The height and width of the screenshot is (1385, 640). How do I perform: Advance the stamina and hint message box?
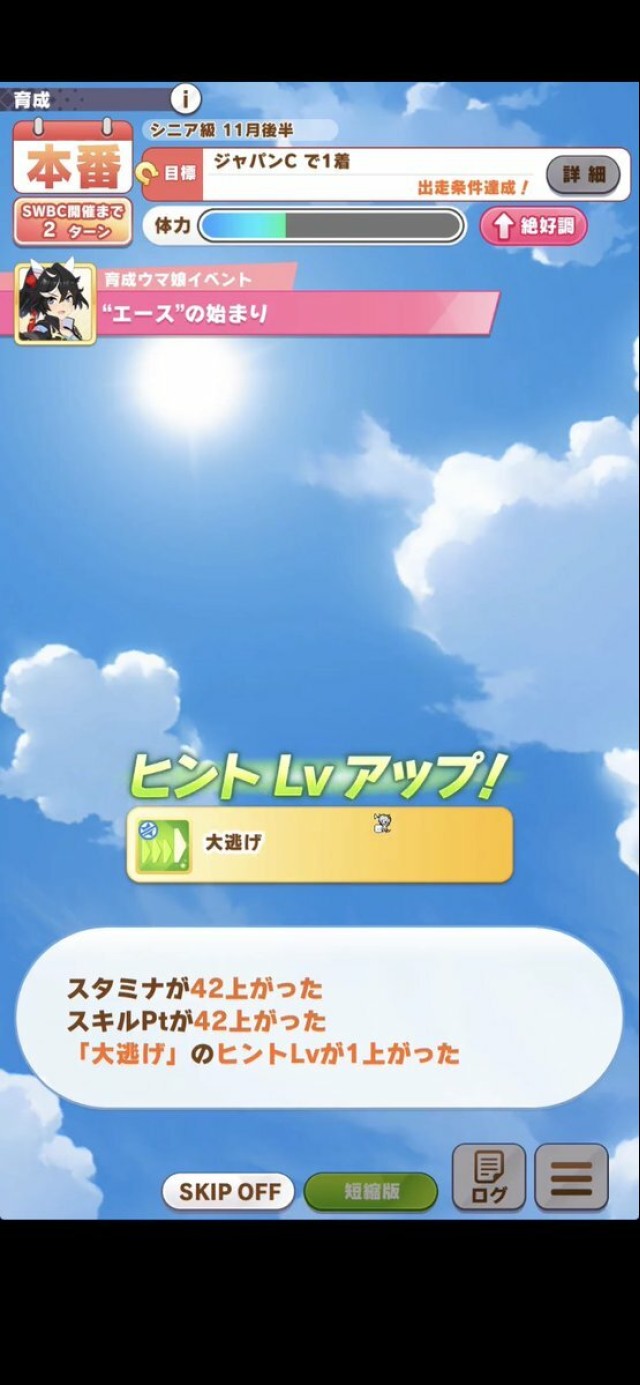coord(320,1020)
